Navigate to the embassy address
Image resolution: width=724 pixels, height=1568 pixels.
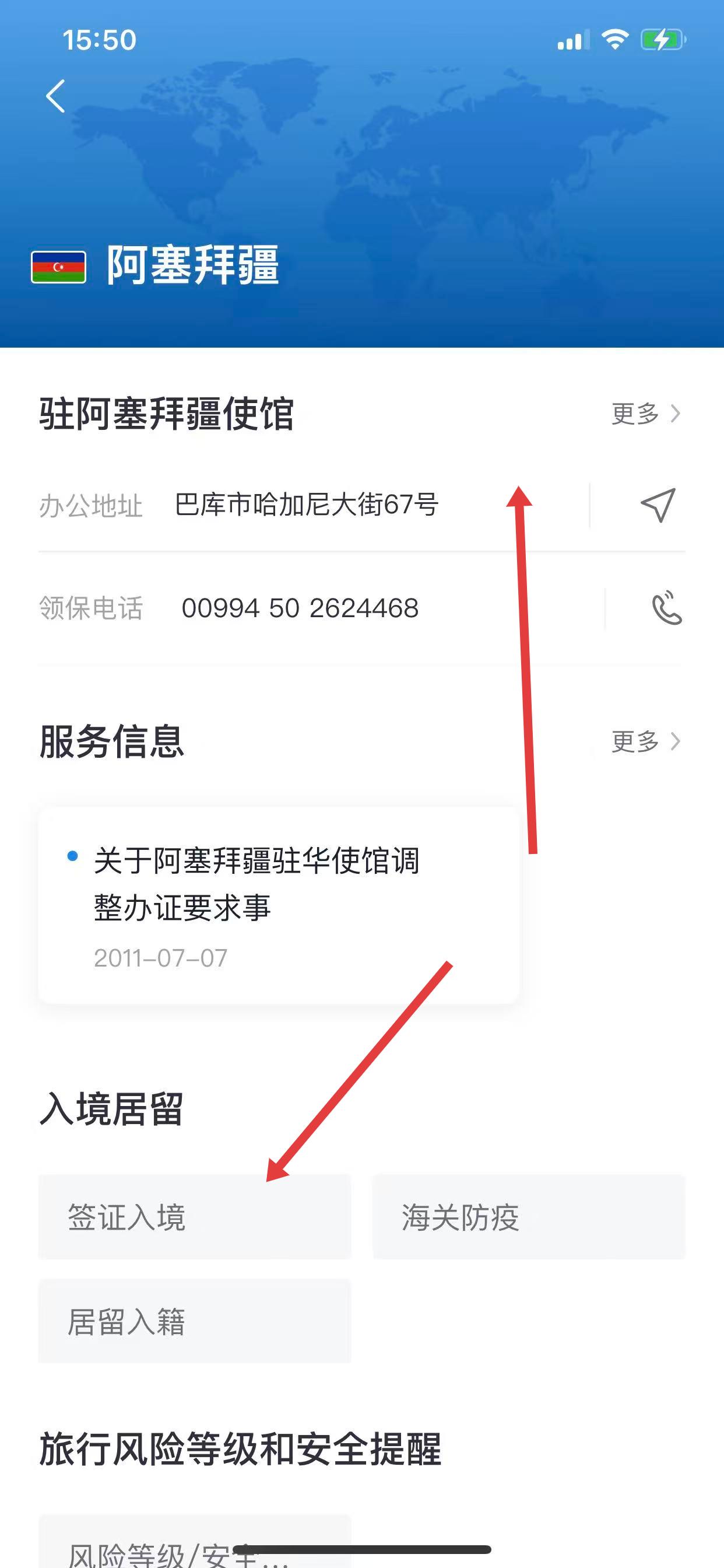tap(658, 505)
